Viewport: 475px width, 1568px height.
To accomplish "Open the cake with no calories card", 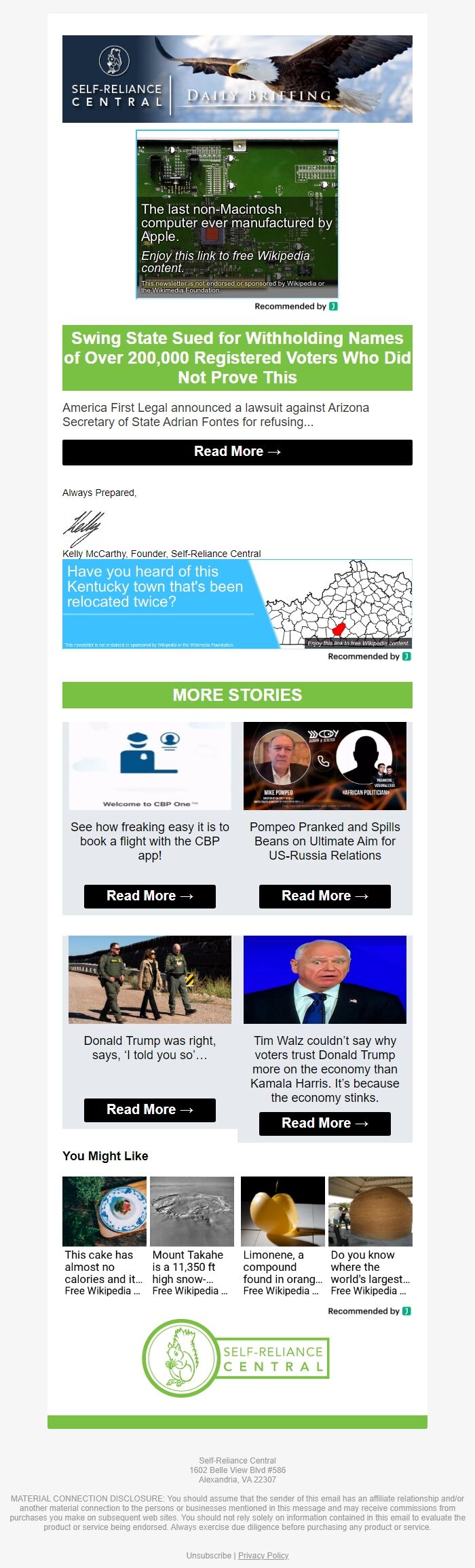I will click(x=104, y=1237).
